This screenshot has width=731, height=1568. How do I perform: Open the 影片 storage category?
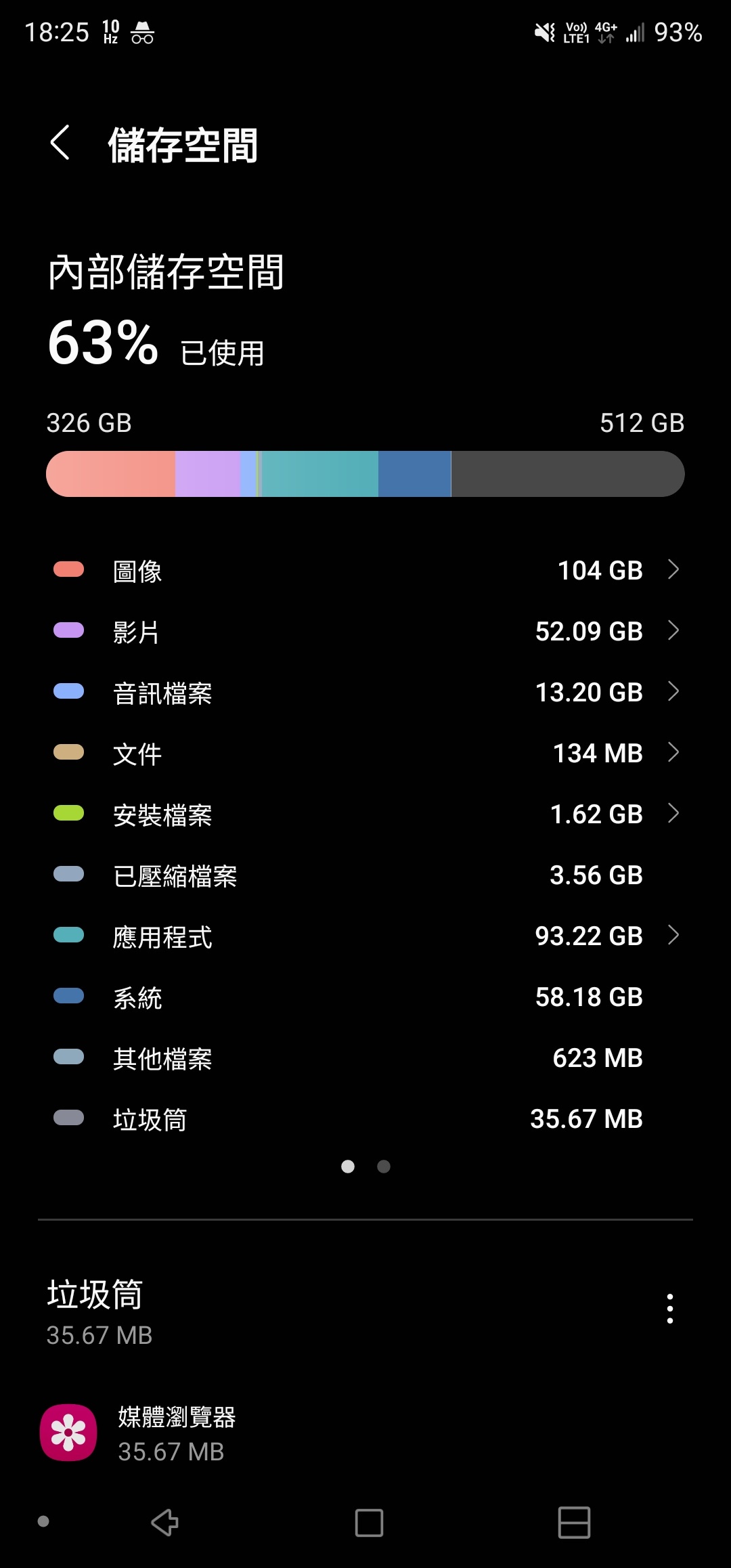pos(365,632)
